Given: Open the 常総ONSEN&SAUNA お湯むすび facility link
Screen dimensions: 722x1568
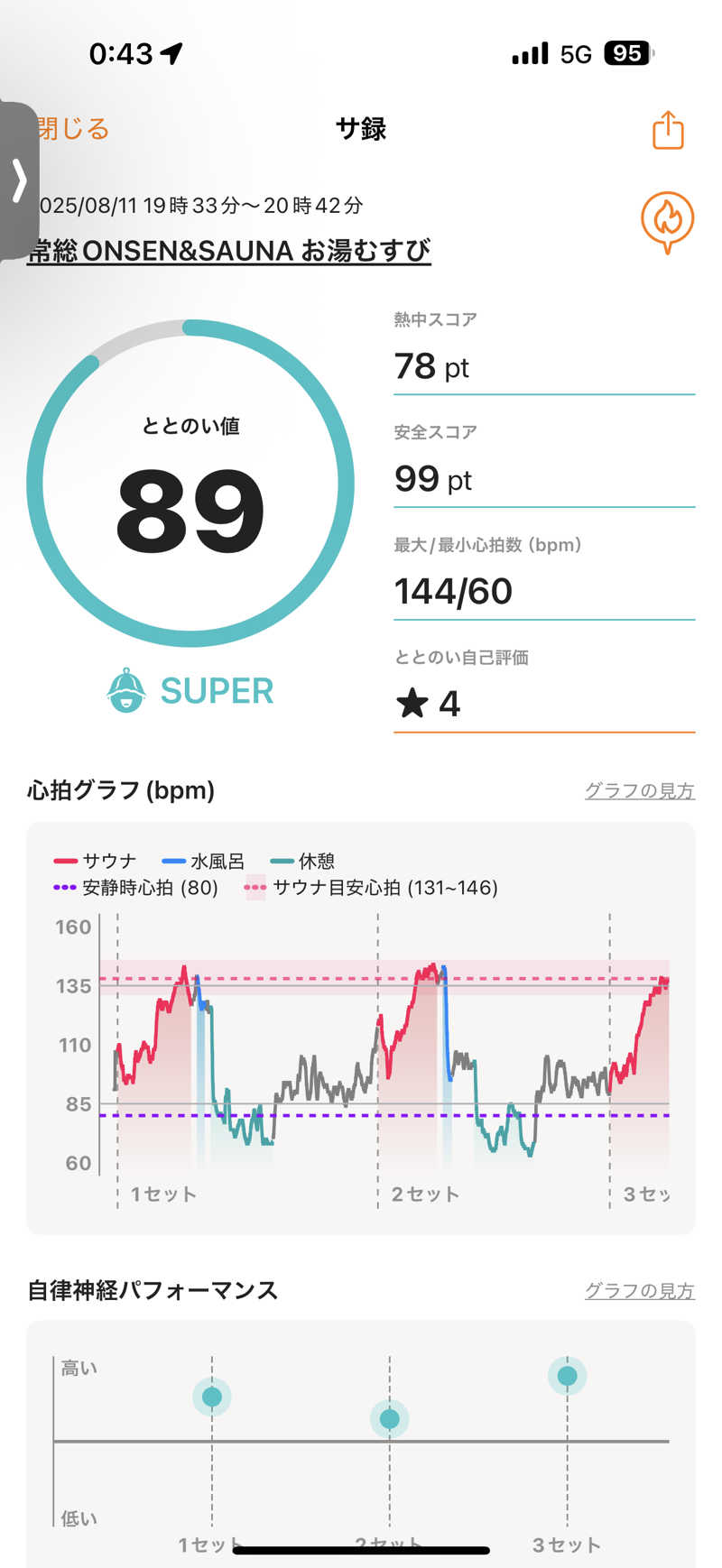Looking at the screenshot, I should [x=229, y=250].
